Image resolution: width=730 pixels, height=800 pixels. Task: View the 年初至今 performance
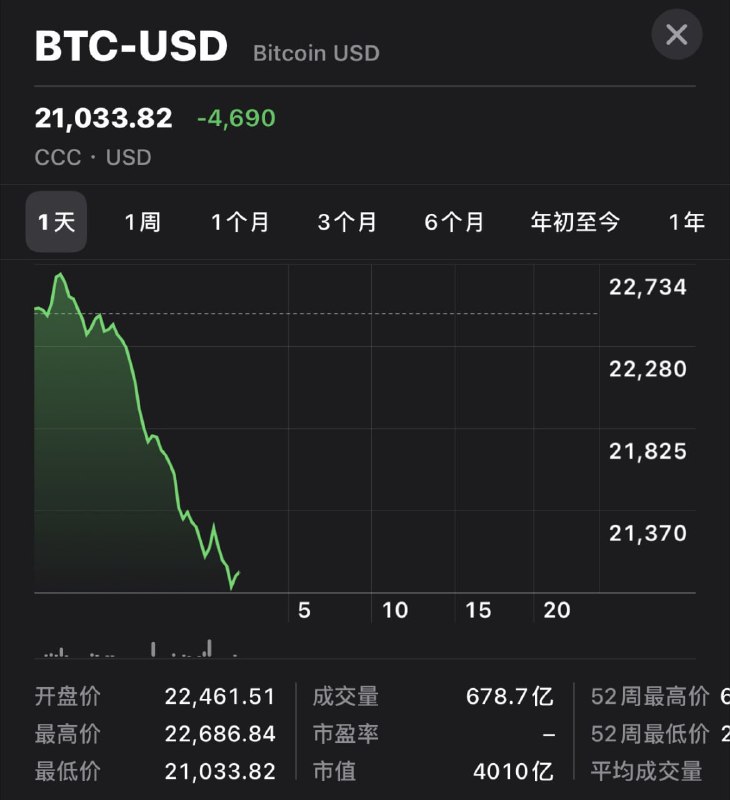pyautogui.click(x=574, y=222)
